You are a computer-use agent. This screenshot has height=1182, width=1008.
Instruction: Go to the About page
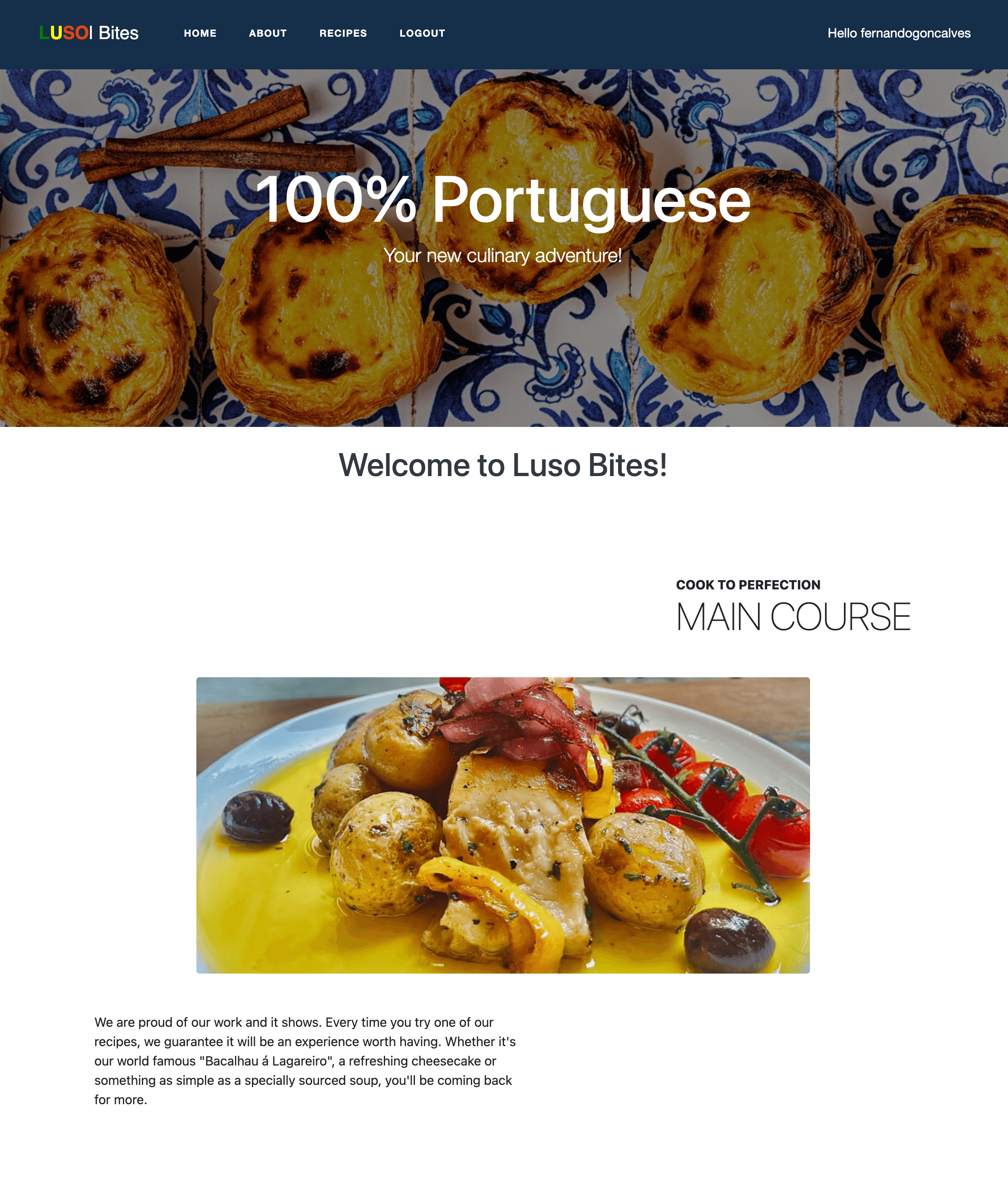tap(268, 33)
